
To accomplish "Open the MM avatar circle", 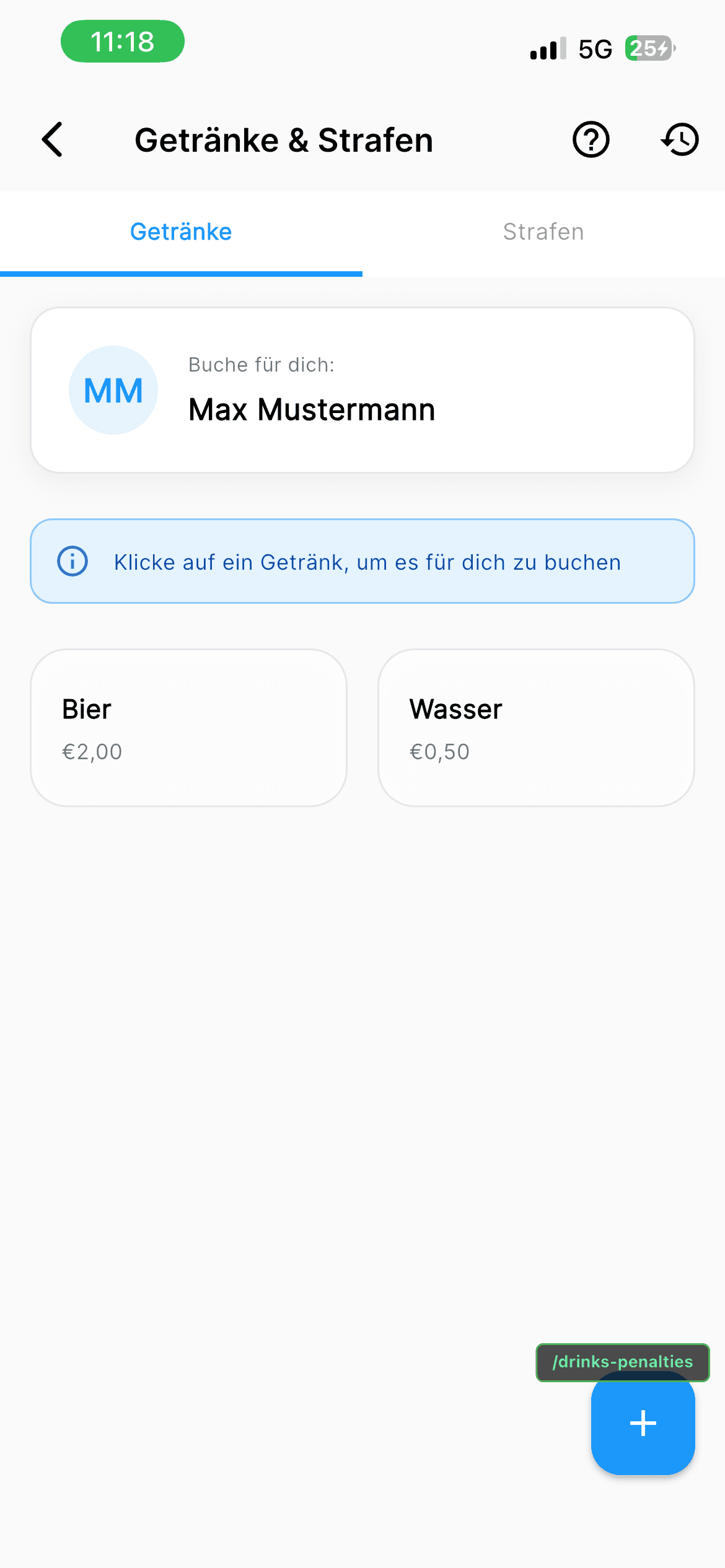I will click(112, 390).
